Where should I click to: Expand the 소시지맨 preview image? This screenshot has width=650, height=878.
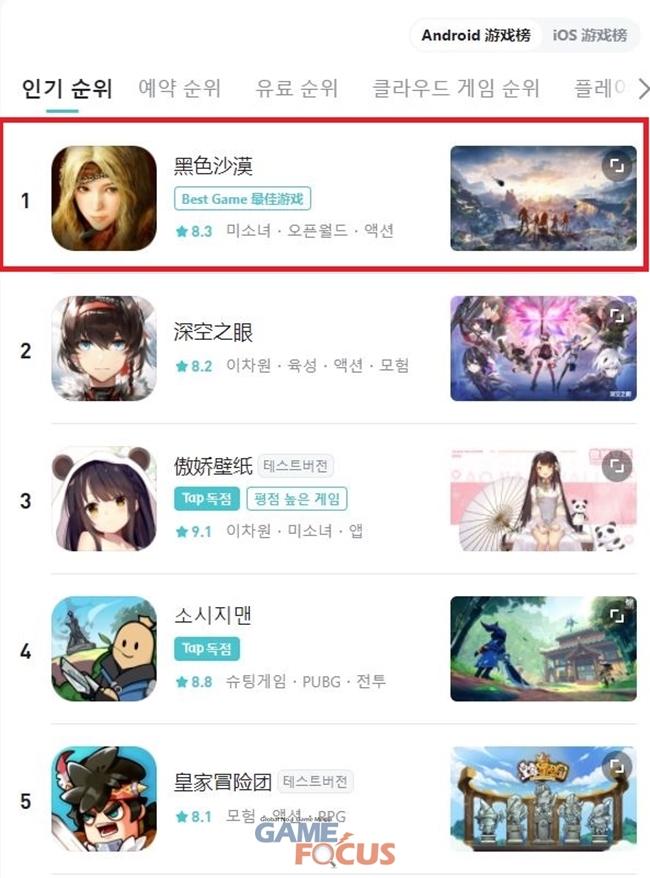pos(617,616)
